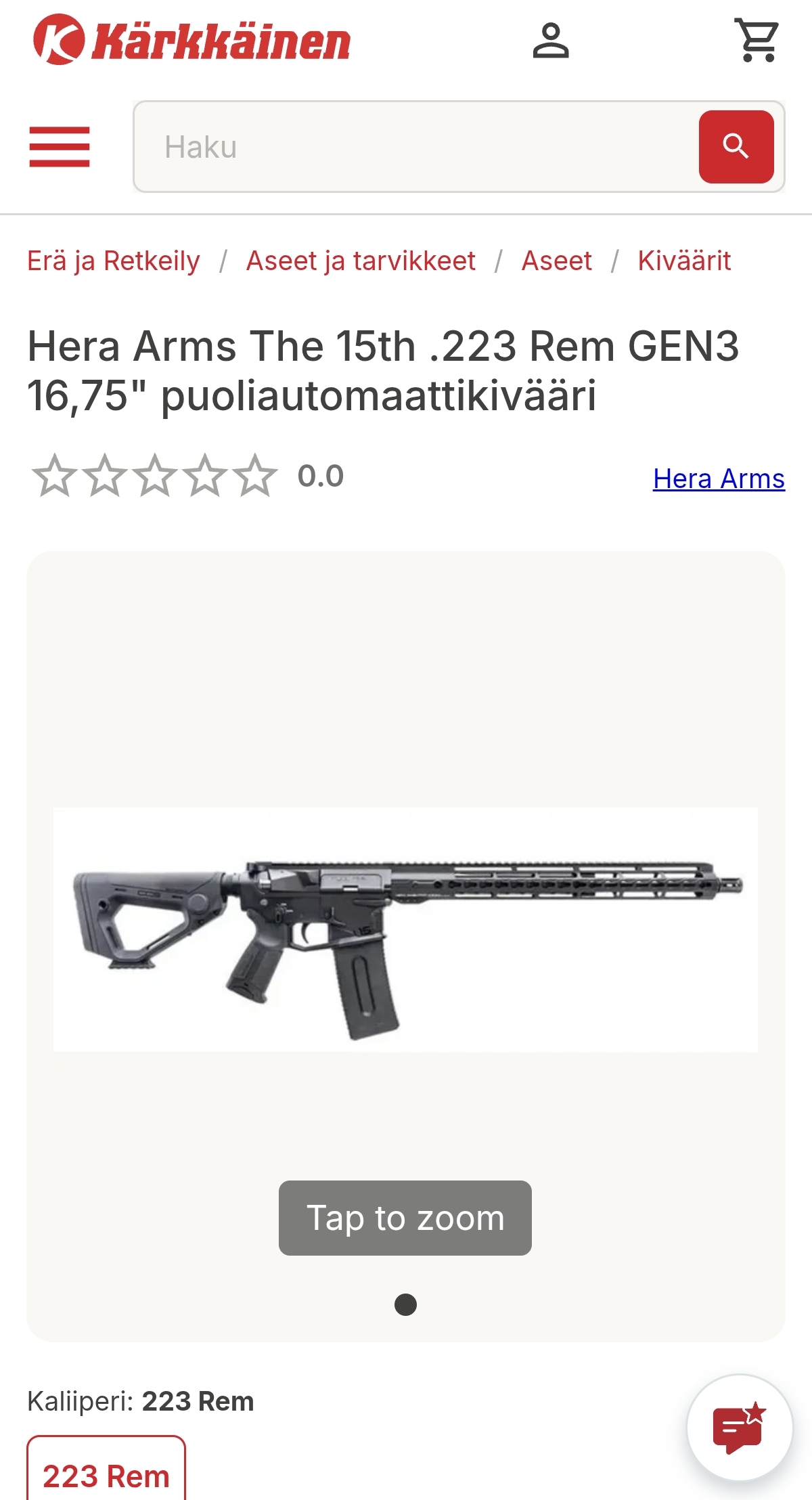812x1500 pixels.
Task: Navigate to Aseet breadcrumb
Action: (x=556, y=261)
